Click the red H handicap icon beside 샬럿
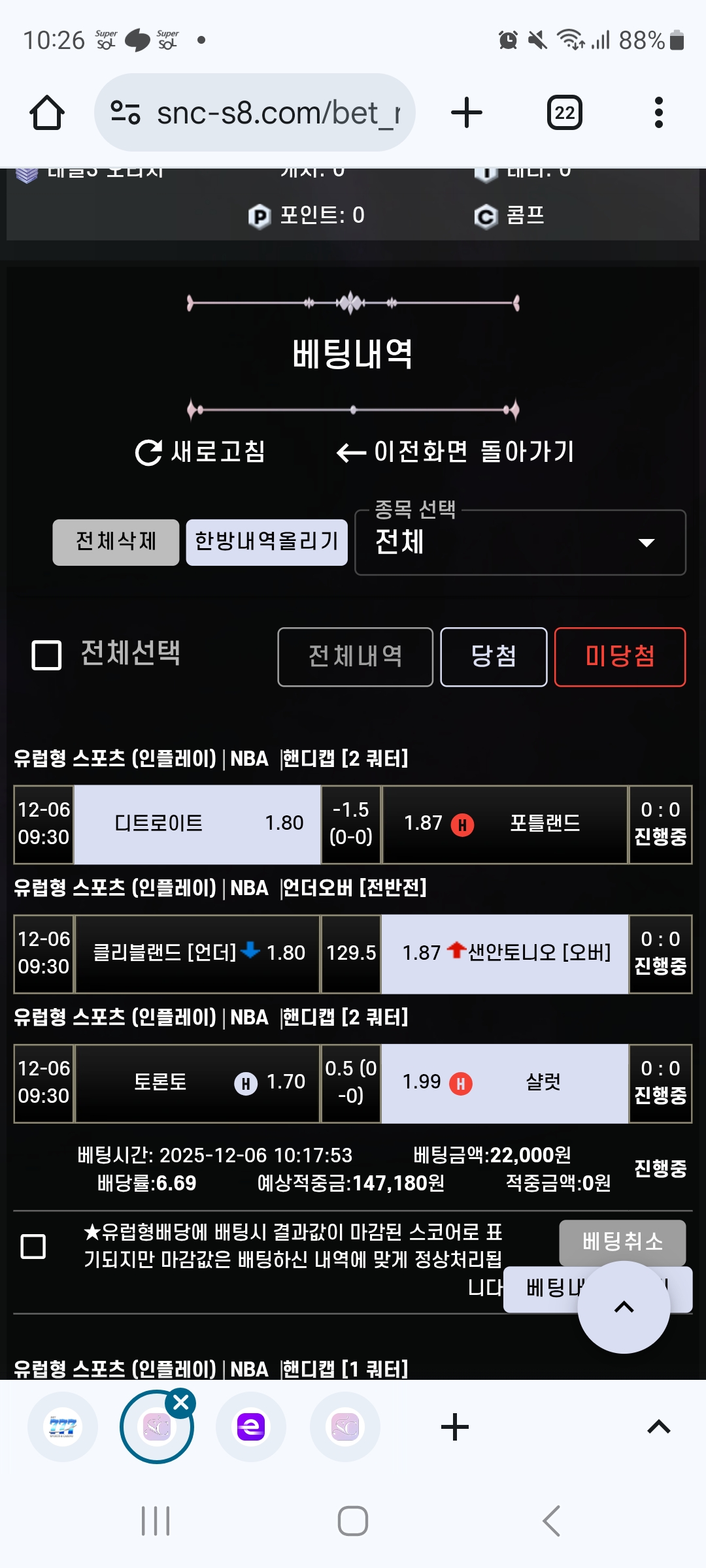Screen dimensions: 706x1568 [462, 1083]
